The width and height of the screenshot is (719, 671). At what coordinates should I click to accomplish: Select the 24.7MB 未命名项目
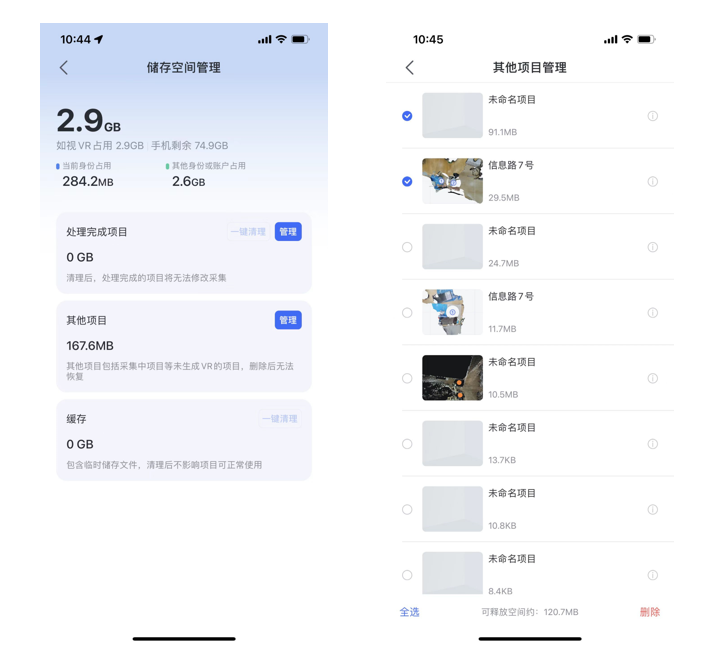[407, 247]
